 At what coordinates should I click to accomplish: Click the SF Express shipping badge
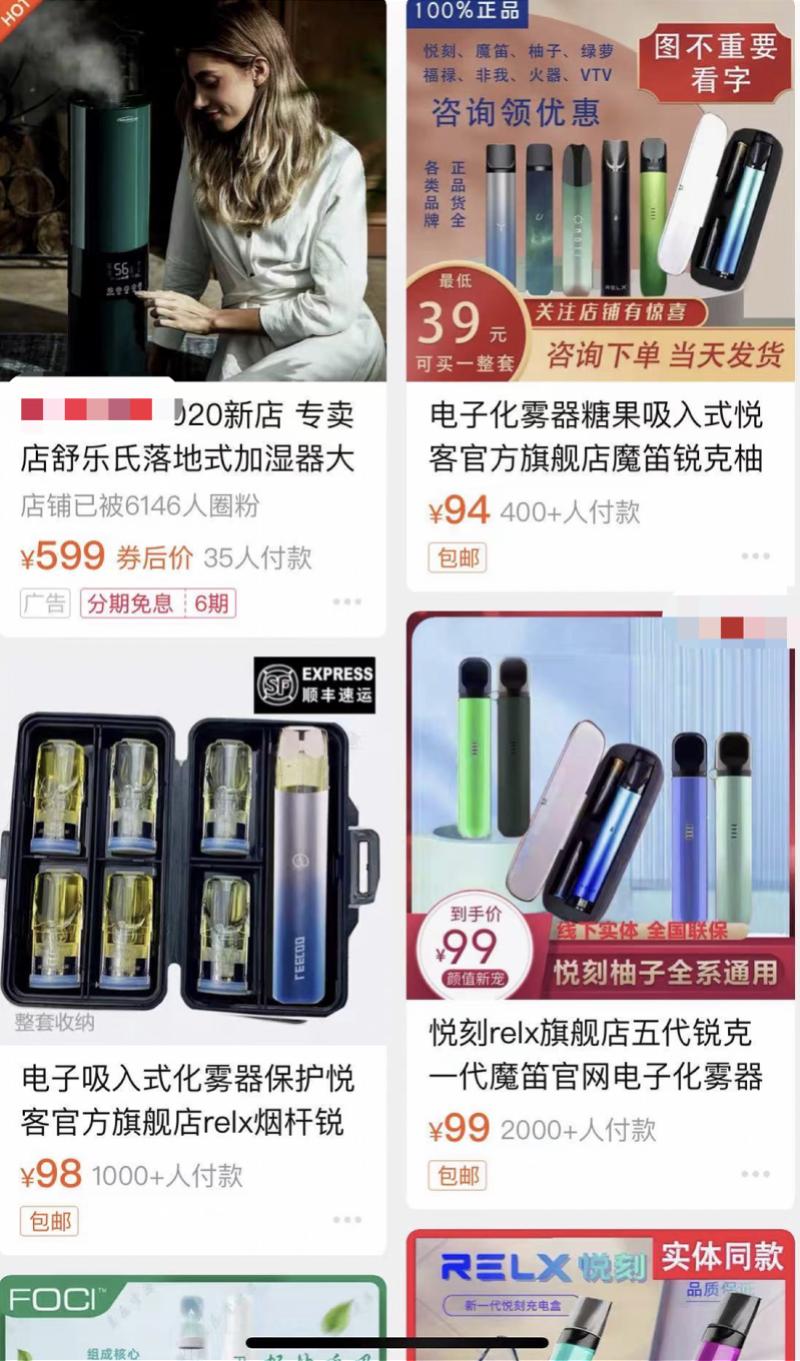pos(316,682)
